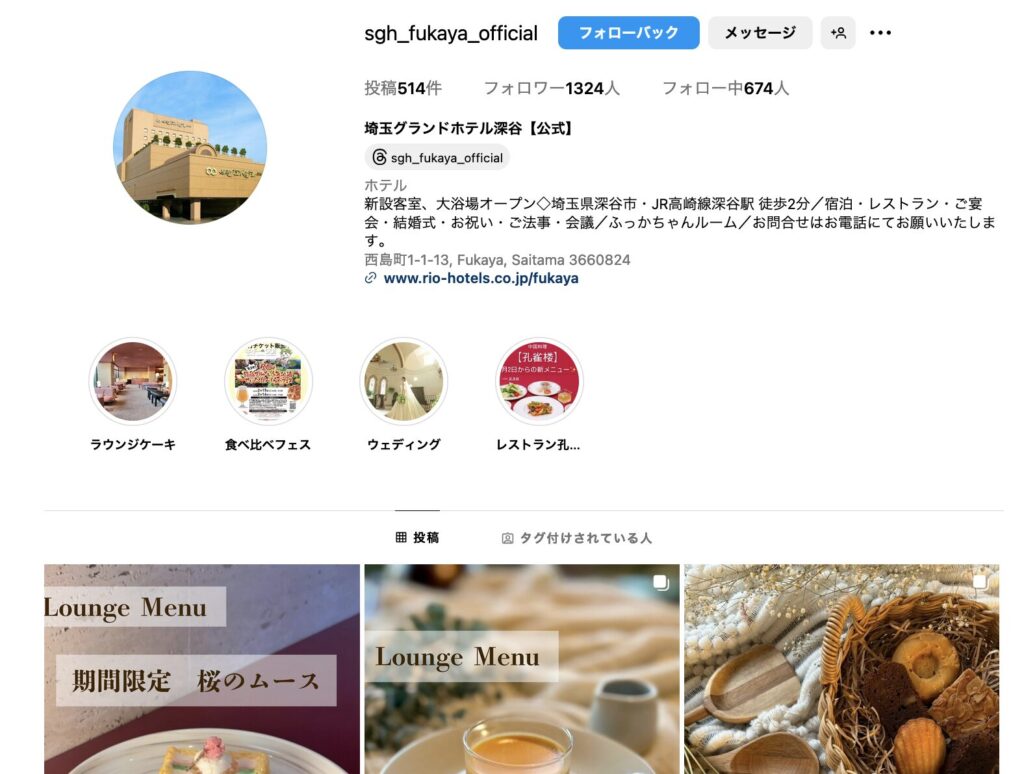Tap the フォローバック button
Screen dimensions: 1024x774
point(628,33)
